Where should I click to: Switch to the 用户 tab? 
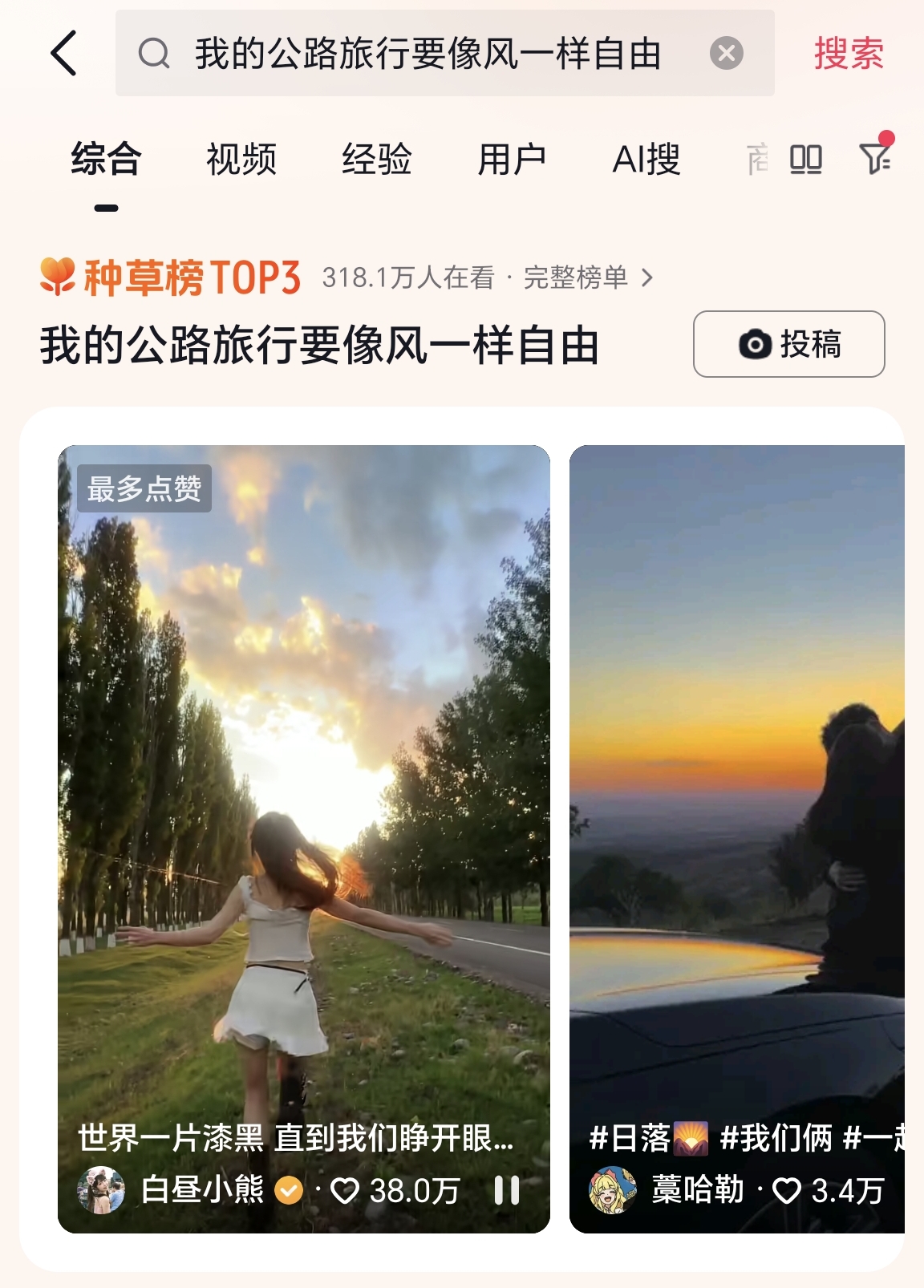(511, 159)
